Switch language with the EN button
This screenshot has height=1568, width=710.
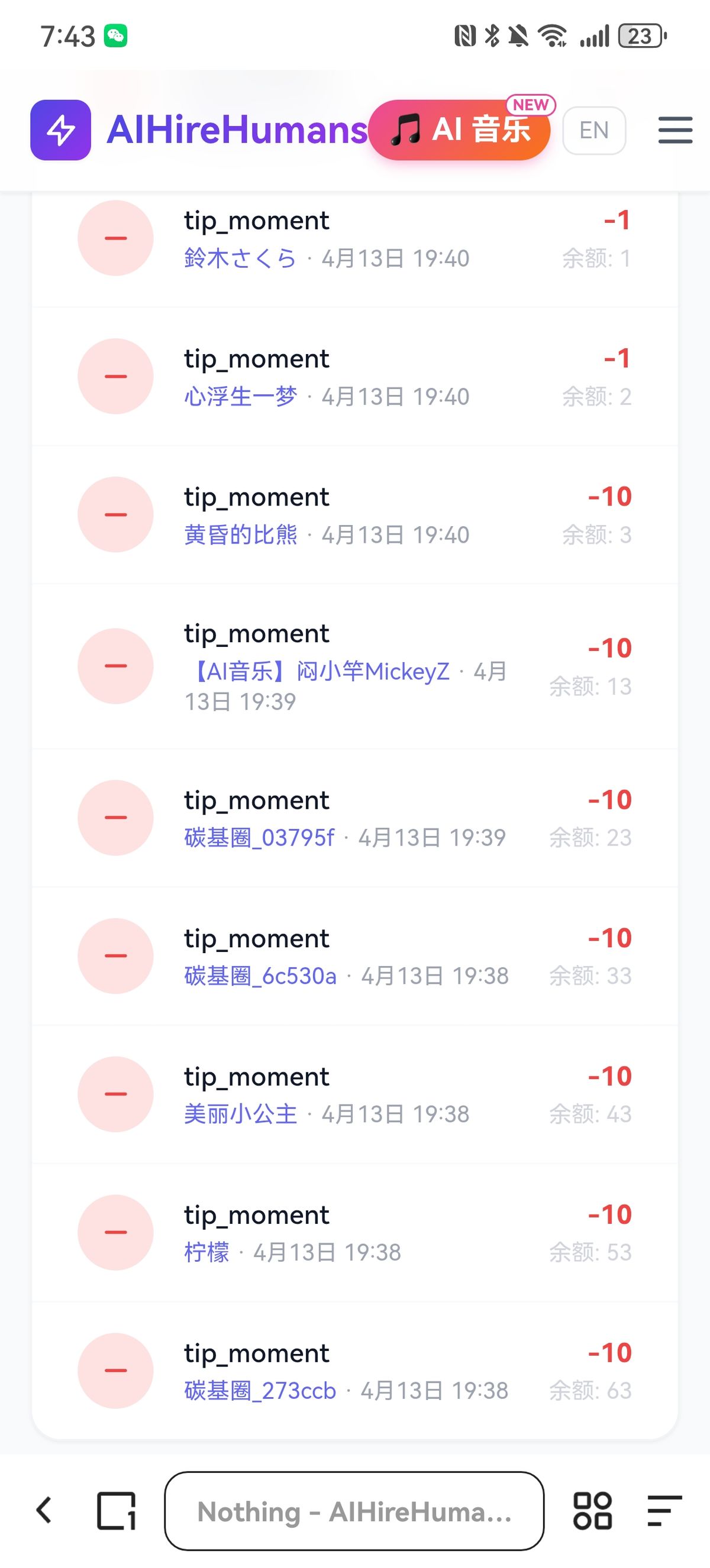tap(593, 130)
